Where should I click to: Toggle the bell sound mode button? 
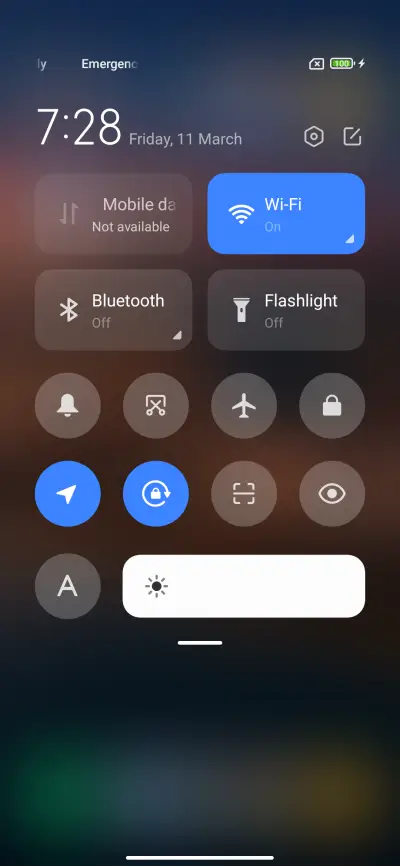tap(68, 406)
